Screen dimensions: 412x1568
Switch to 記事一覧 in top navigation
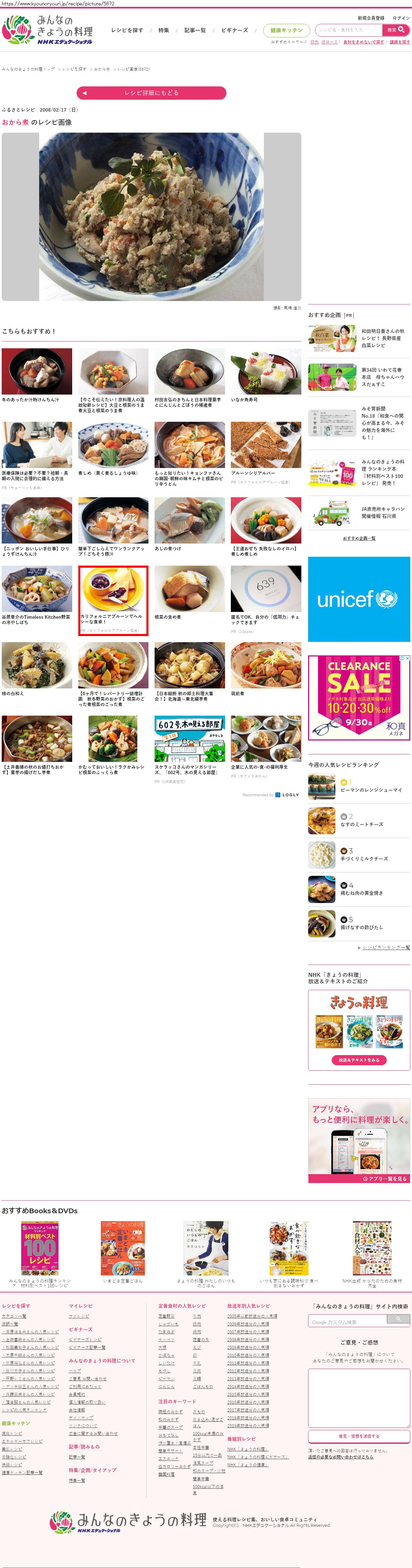tap(195, 30)
